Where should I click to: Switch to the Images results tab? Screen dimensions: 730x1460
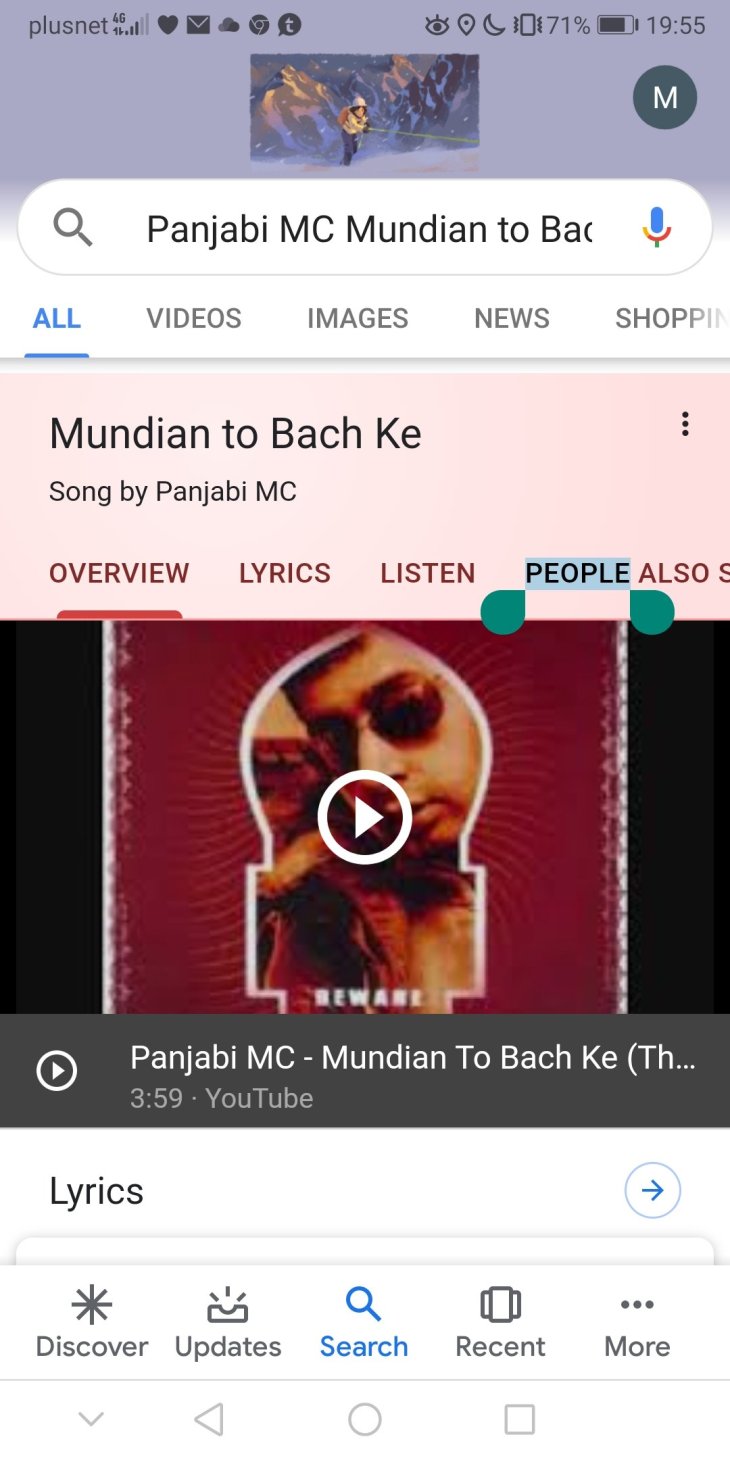point(357,318)
